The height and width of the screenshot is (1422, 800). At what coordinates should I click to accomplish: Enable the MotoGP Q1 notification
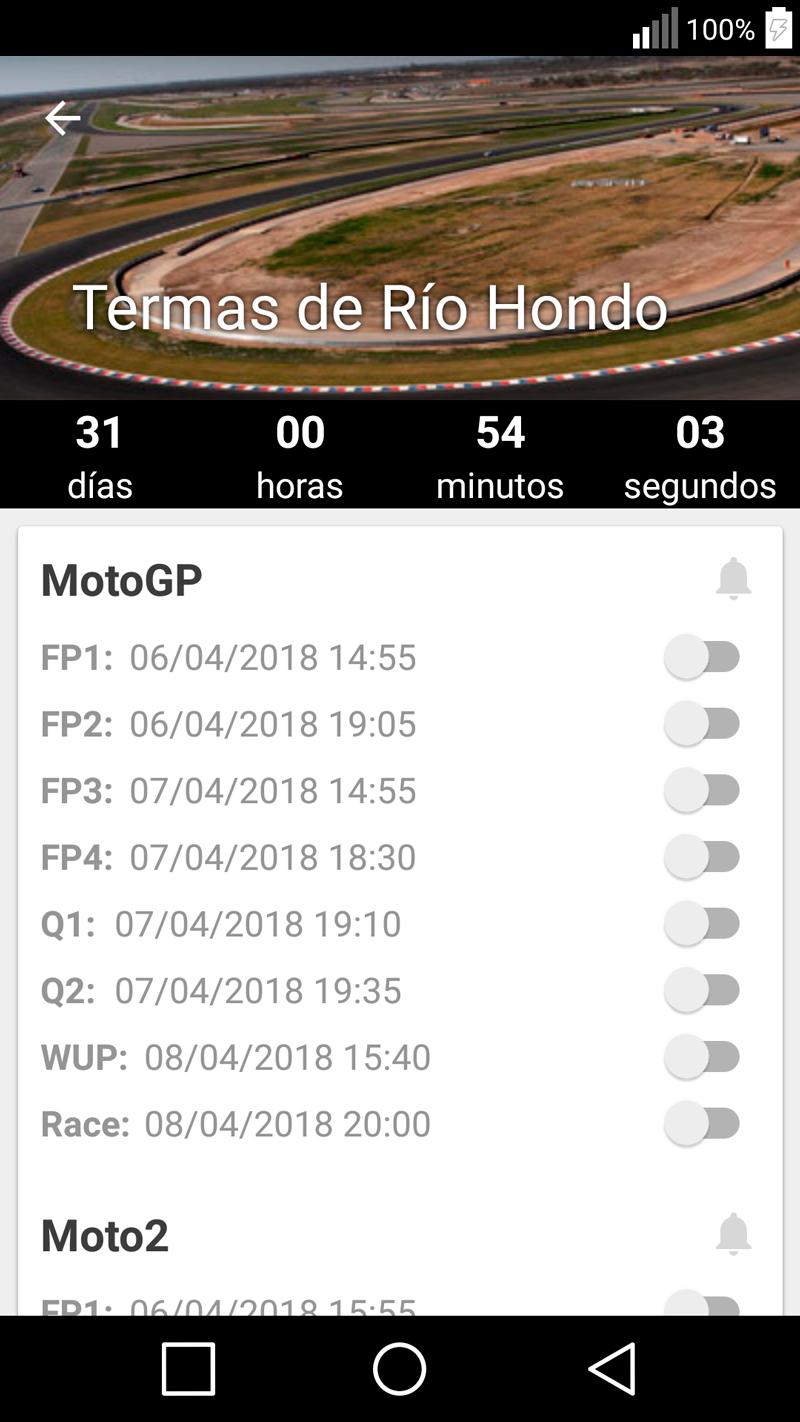[703, 923]
